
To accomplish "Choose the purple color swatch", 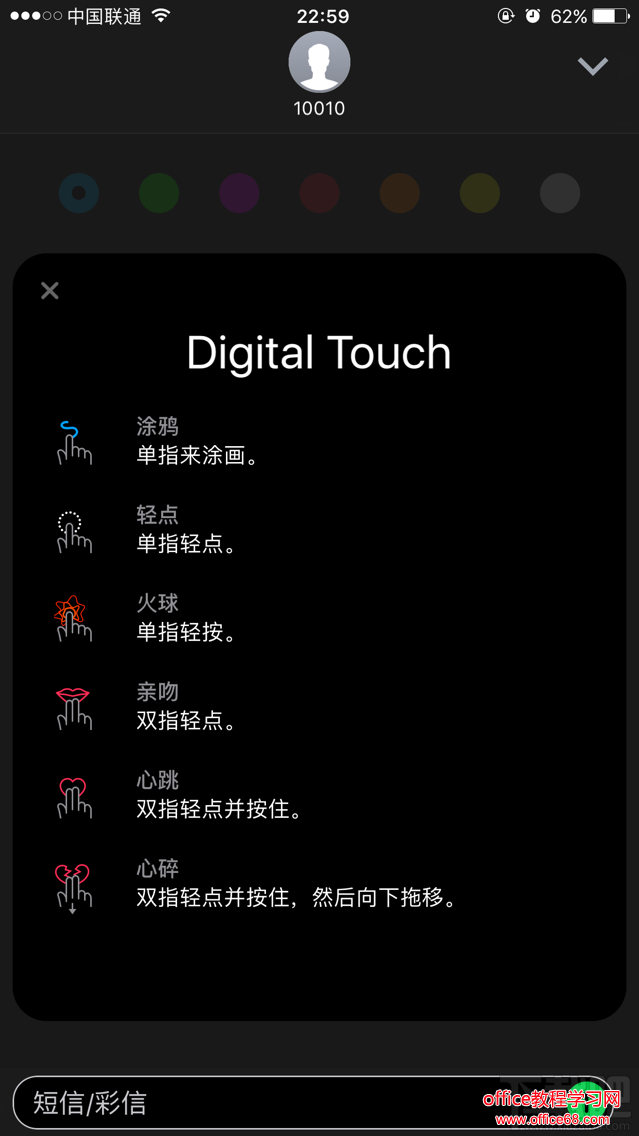I will click(239, 193).
